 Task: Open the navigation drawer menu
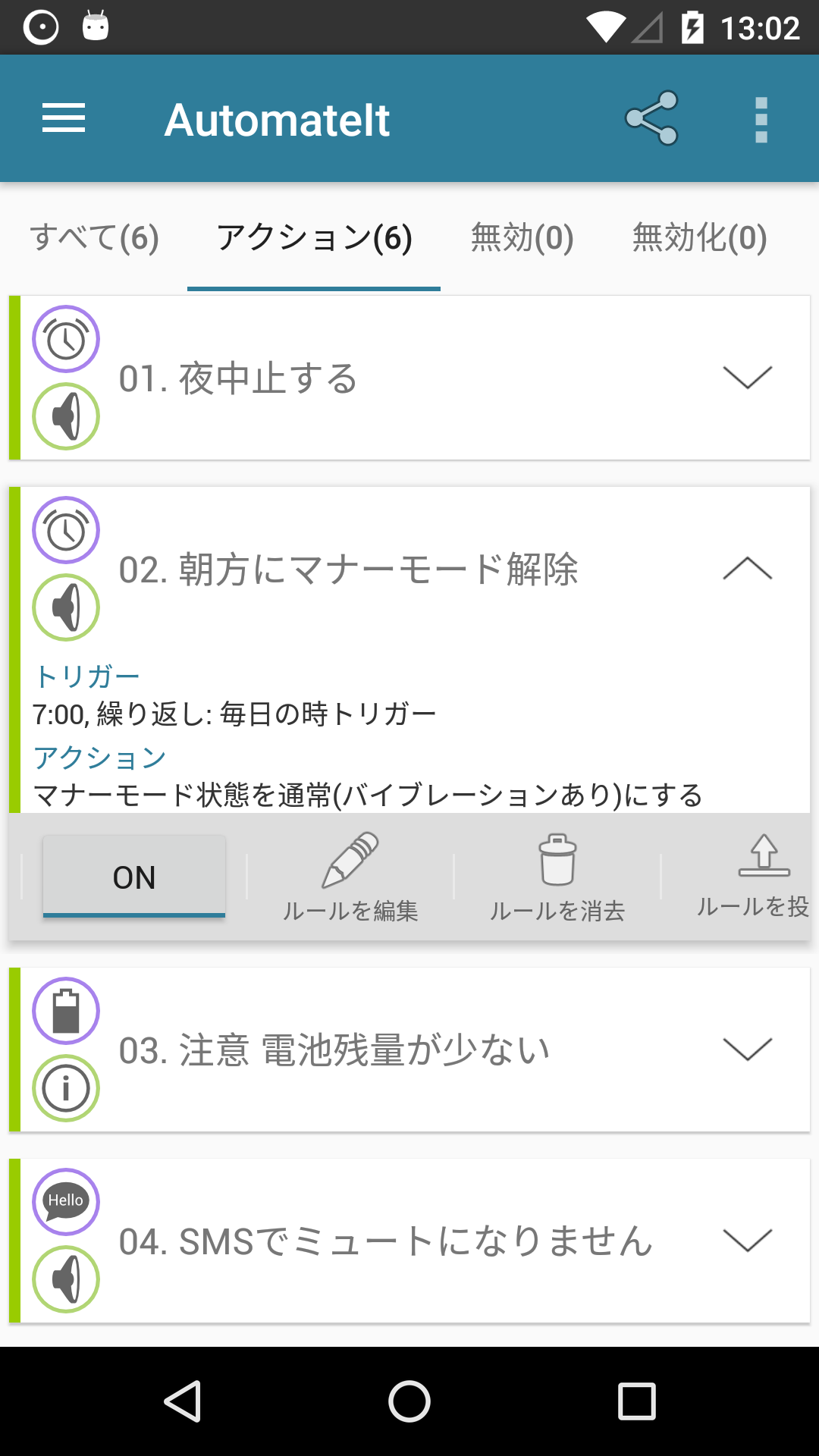pyautogui.click(x=64, y=118)
